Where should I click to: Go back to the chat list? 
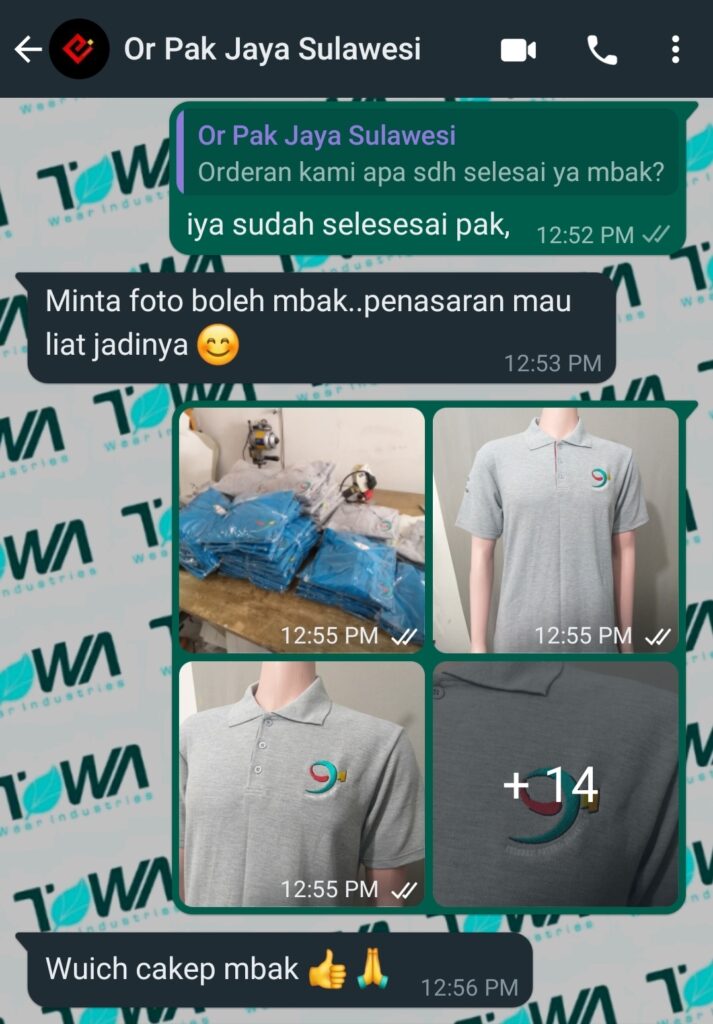pyautogui.click(x=27, y=49)
